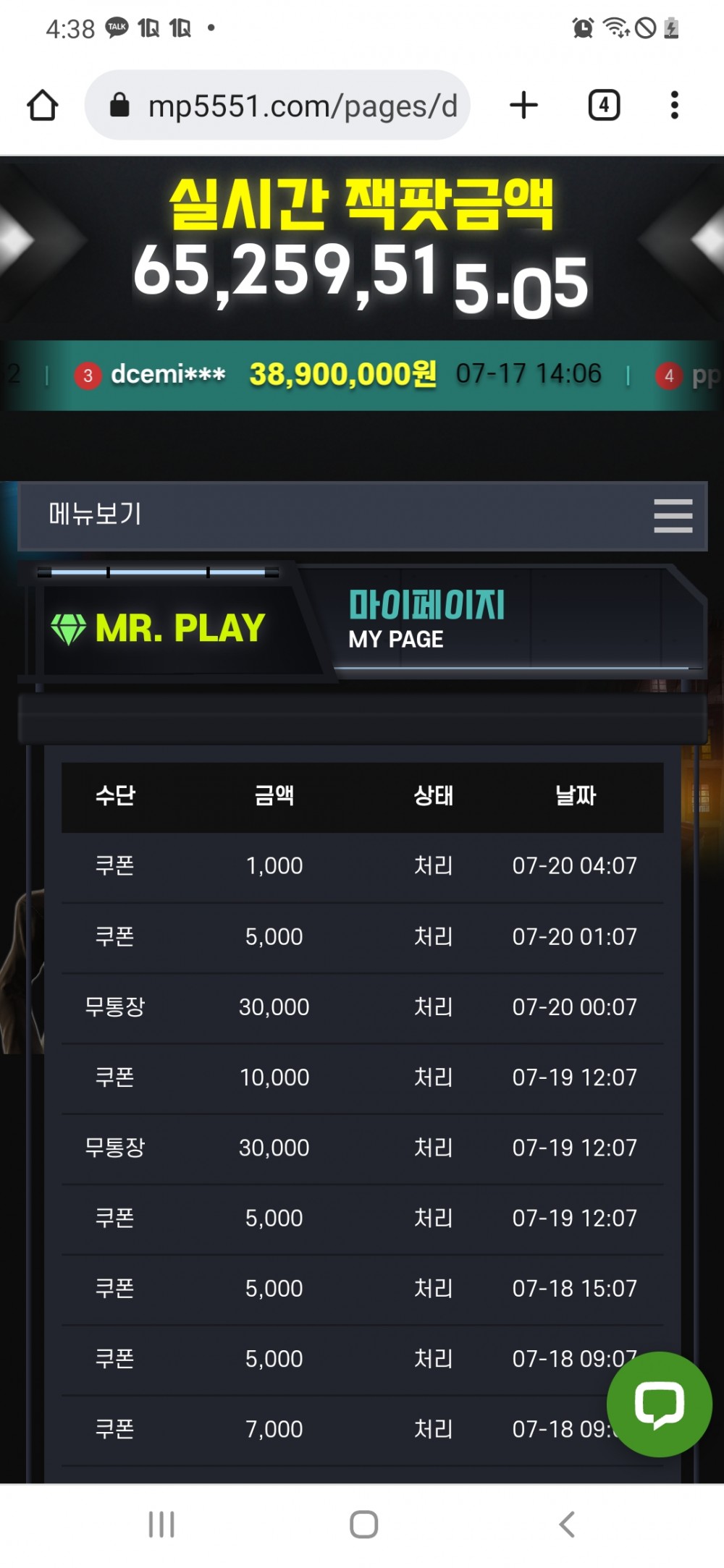Go back using the system back button
Viewport: 724px width, 1568px height.
tap(567, 1524)
